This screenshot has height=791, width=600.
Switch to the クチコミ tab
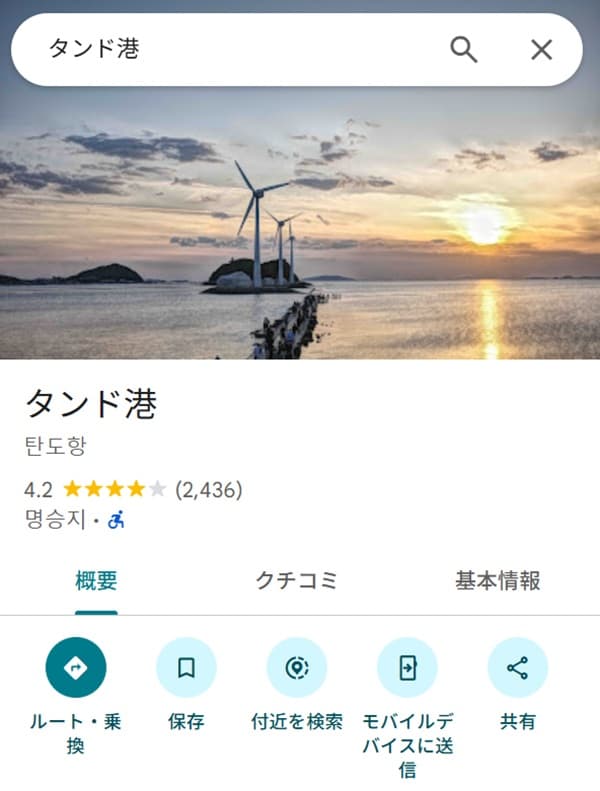pyautogui.click(x=297, y=581)
